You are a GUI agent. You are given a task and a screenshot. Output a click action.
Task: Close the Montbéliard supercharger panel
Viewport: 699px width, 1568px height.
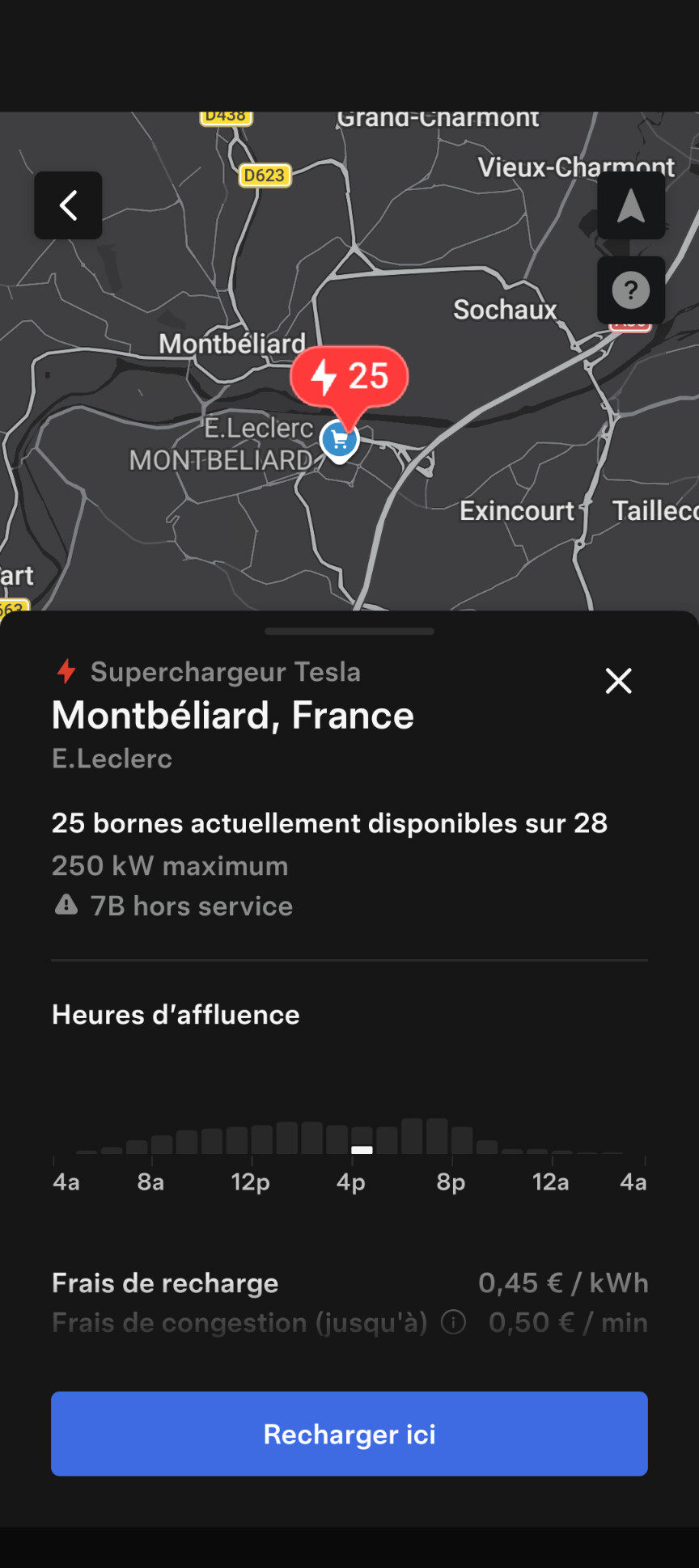[619, 681]
